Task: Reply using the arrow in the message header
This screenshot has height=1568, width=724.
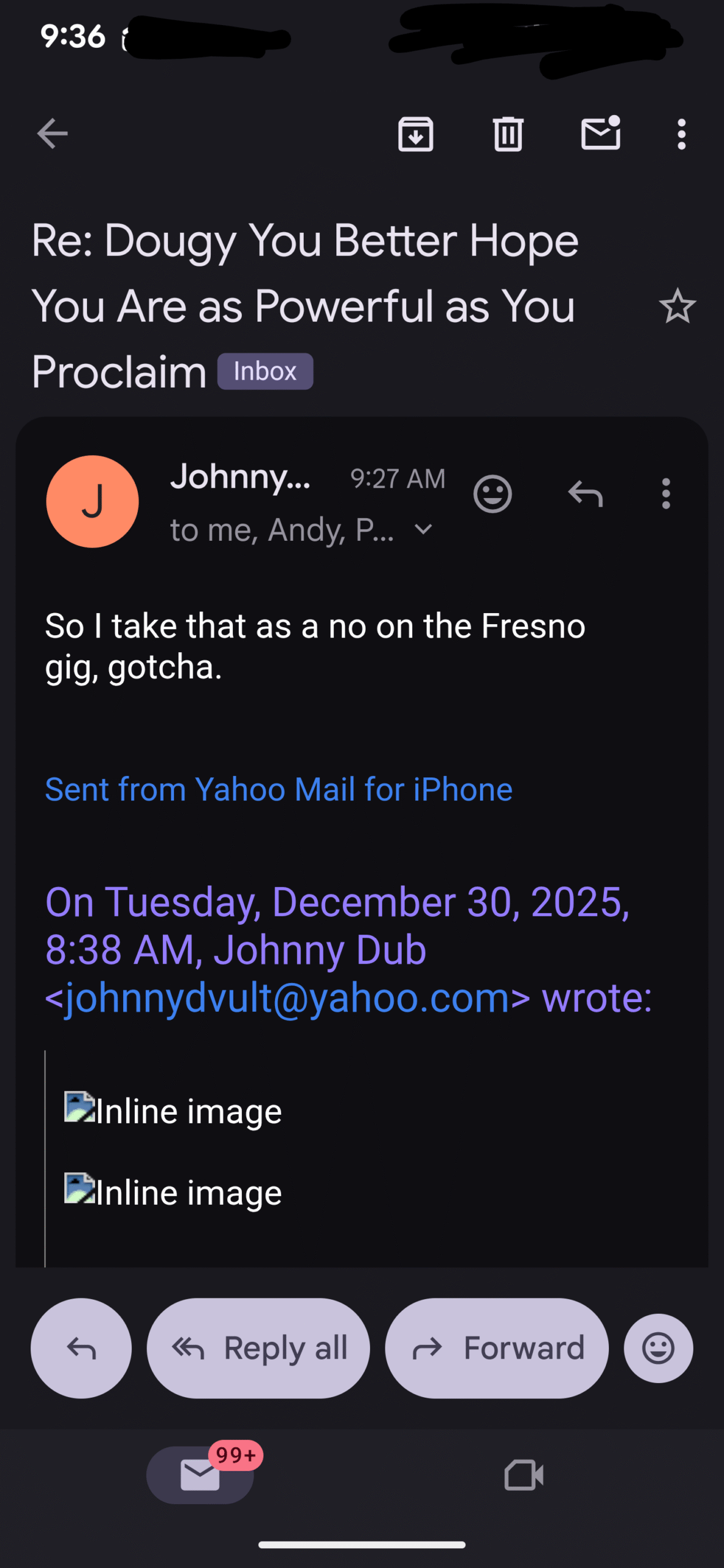Action: coord(586,494)
